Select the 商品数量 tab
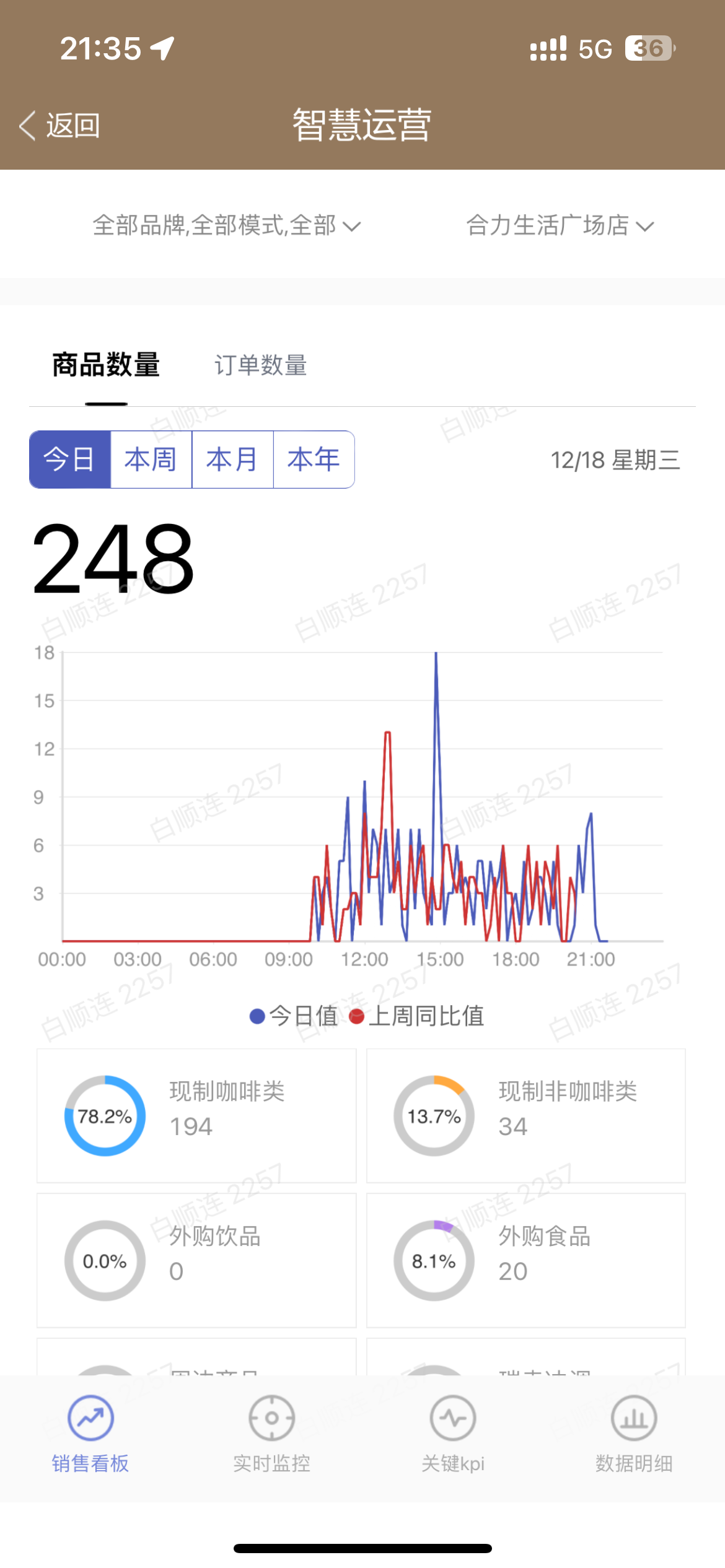The width and height of the screenshot is (725, 1568). tap(106, 365)
